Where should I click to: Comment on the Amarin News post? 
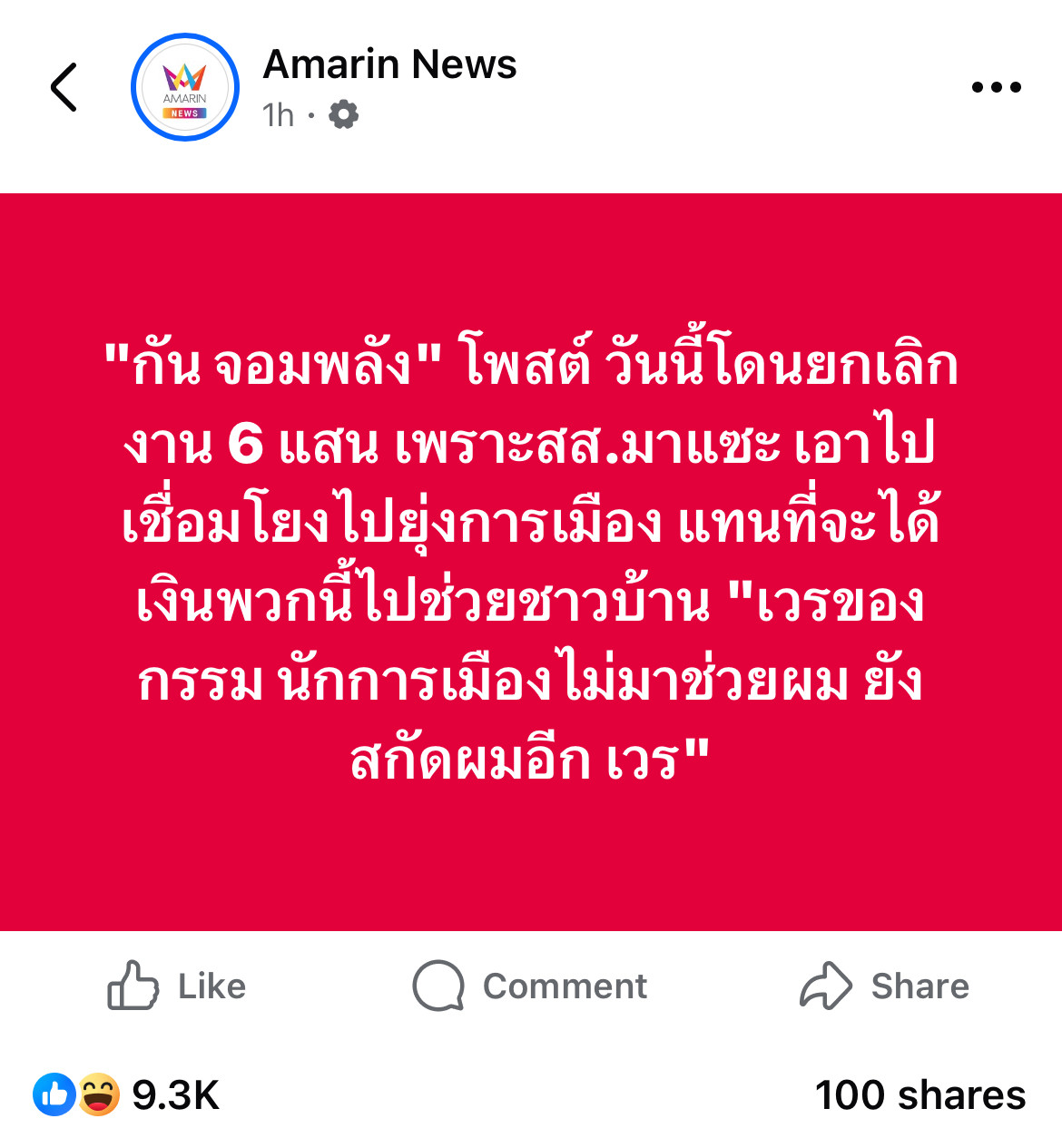click(530, 986)
